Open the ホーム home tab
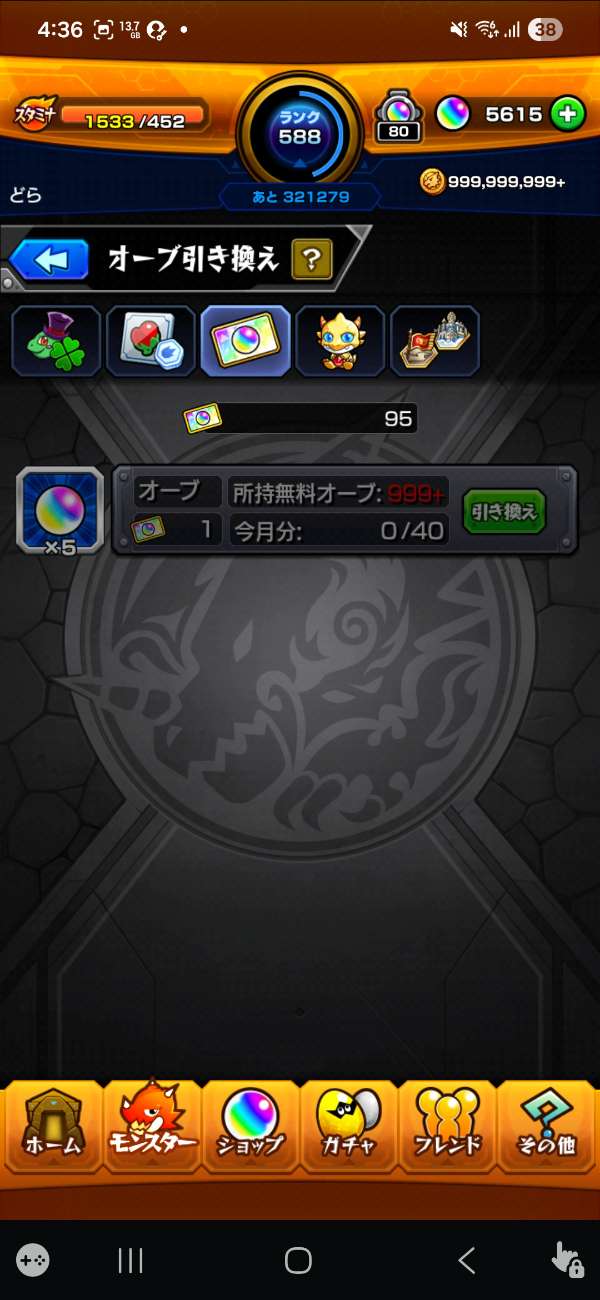 [53, 1127]
